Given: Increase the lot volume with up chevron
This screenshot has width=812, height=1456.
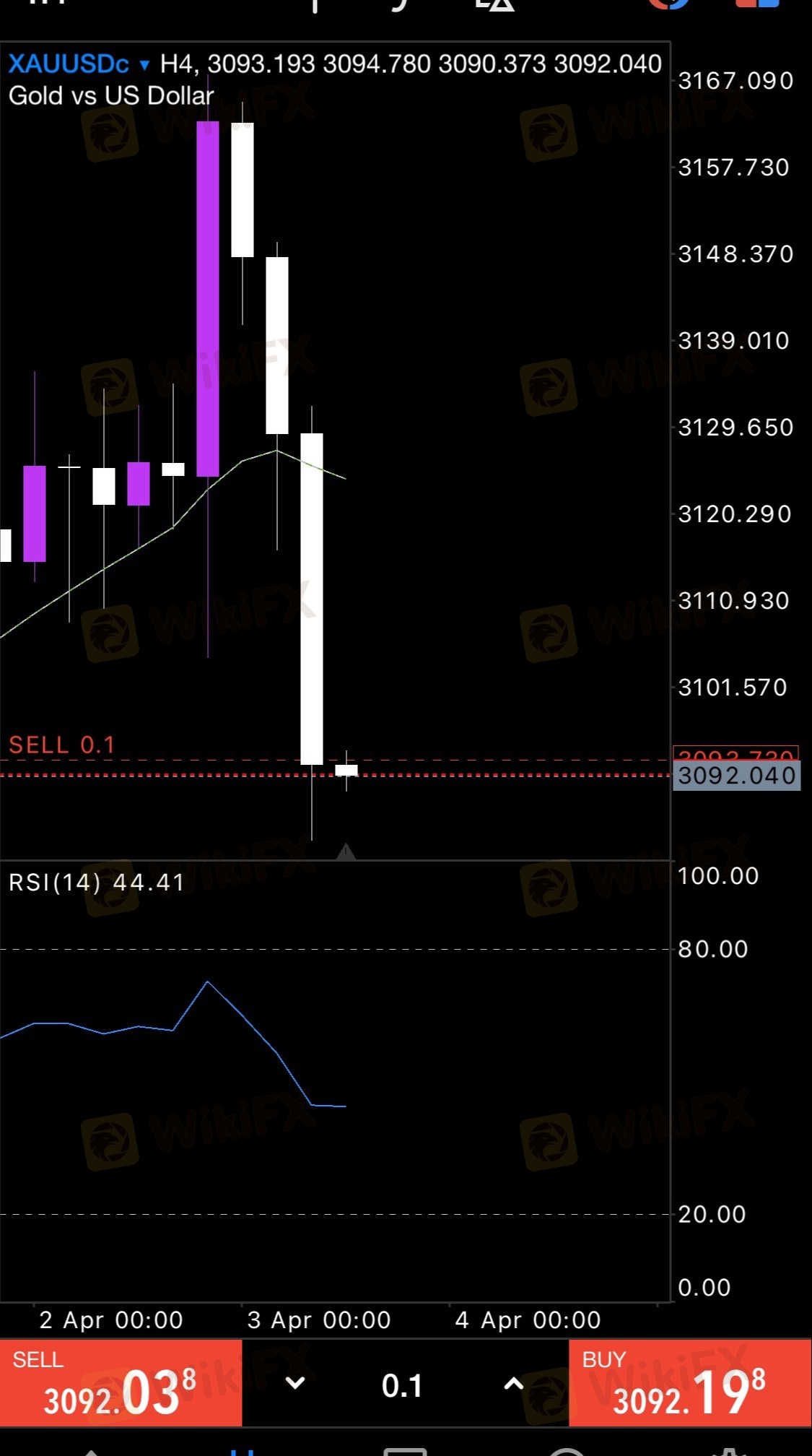Looking at the screenshot, I should [513, 1384].
